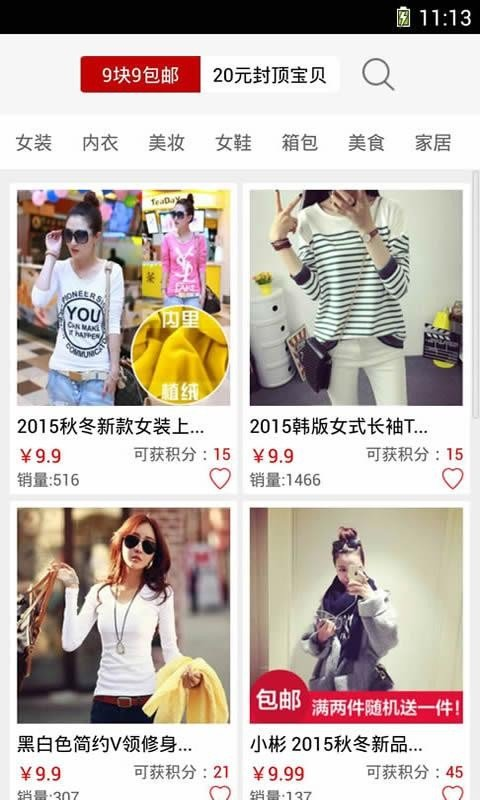The width and height of the screenshot is (480, 800).
Task: Select the 美妆 category
Action: pos(166,142)
